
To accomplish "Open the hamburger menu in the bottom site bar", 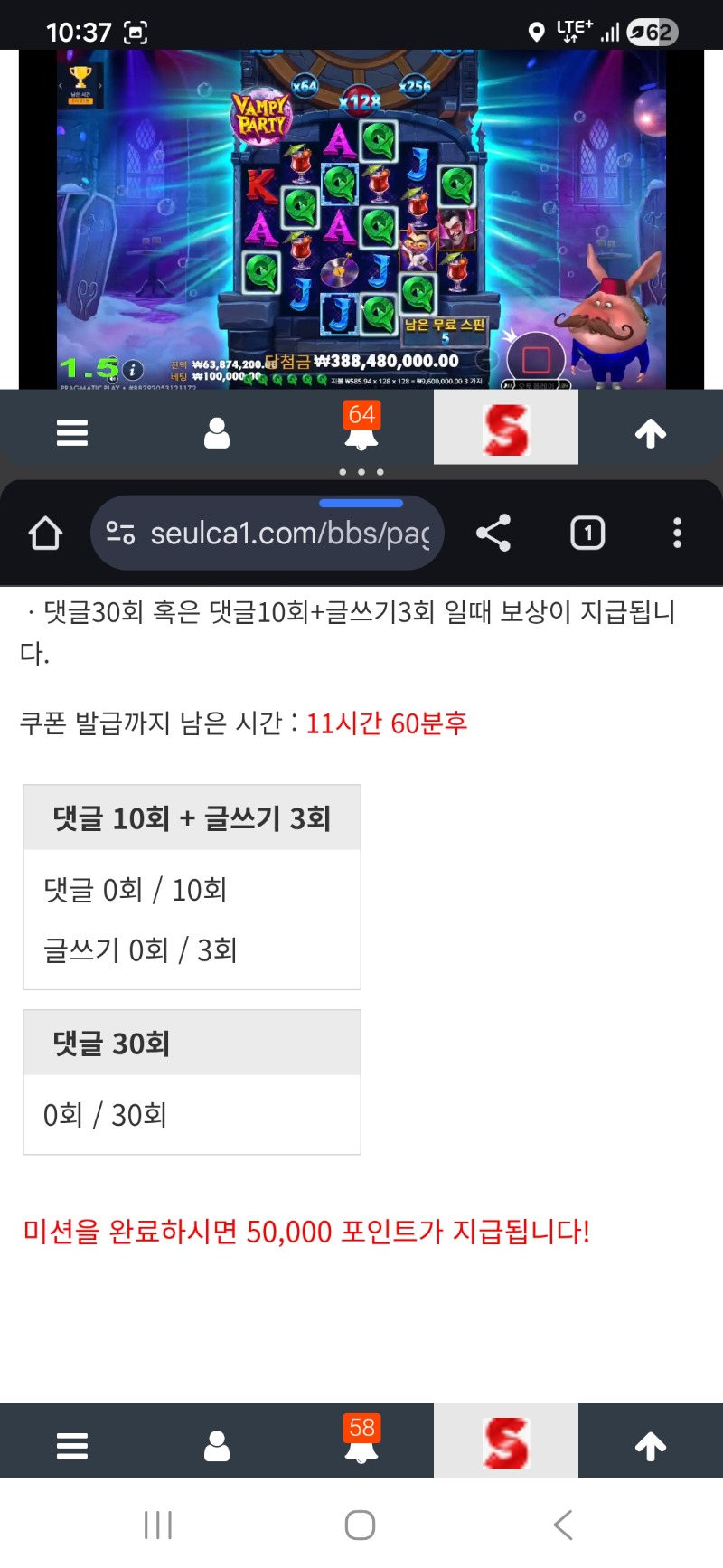I will point(72,1445).
